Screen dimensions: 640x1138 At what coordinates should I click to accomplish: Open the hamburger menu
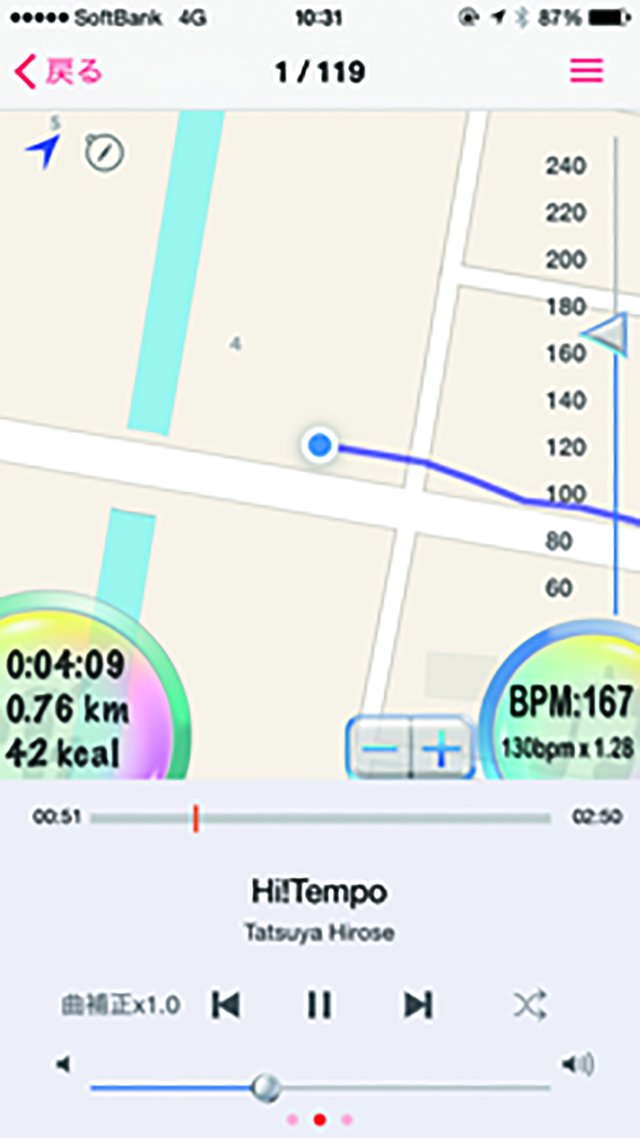point(586,71)
